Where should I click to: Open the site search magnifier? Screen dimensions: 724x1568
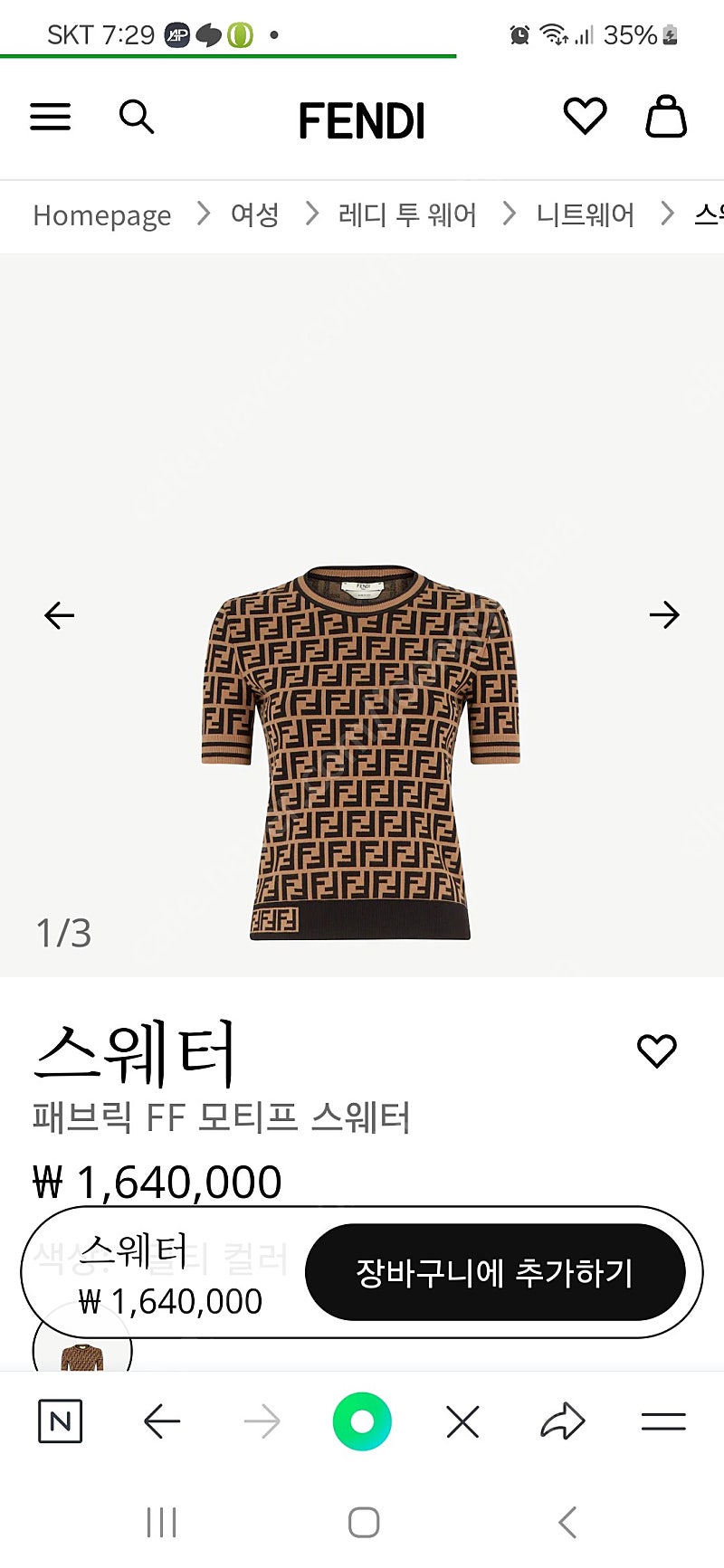point(137,117)
